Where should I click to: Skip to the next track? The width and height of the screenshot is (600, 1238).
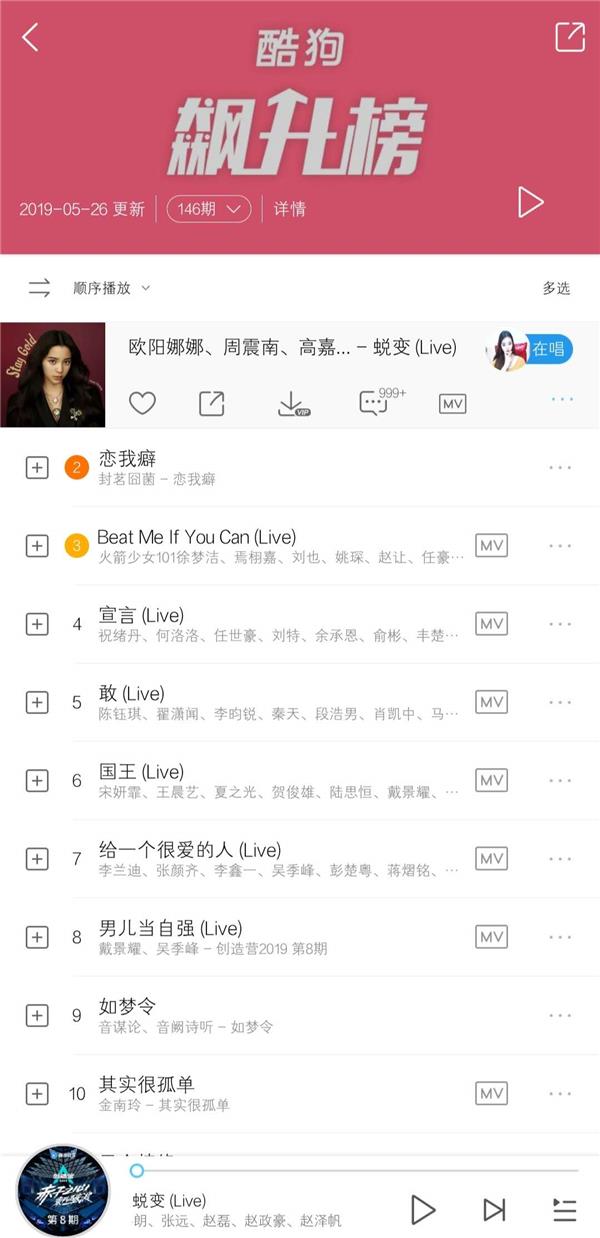click(494, 1210)
